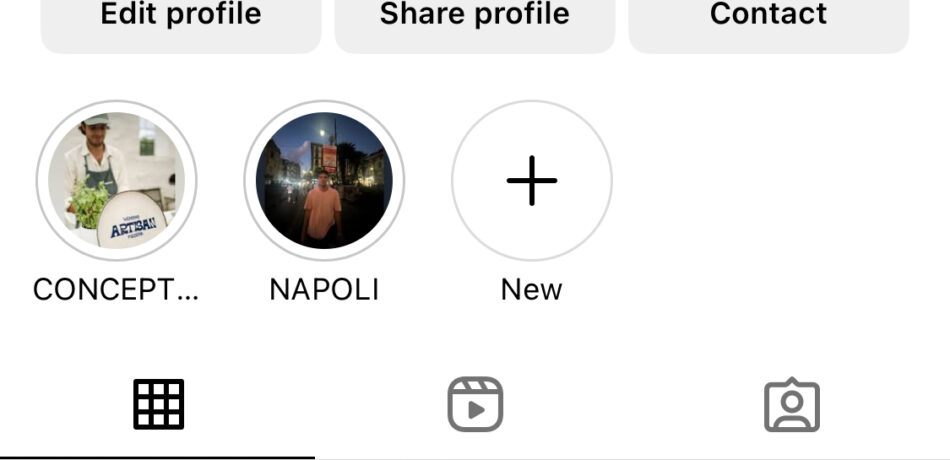Image resolution: width=950 pixels, height=460 pixels.
Task: Add a New story highlight
Action: 532,181
